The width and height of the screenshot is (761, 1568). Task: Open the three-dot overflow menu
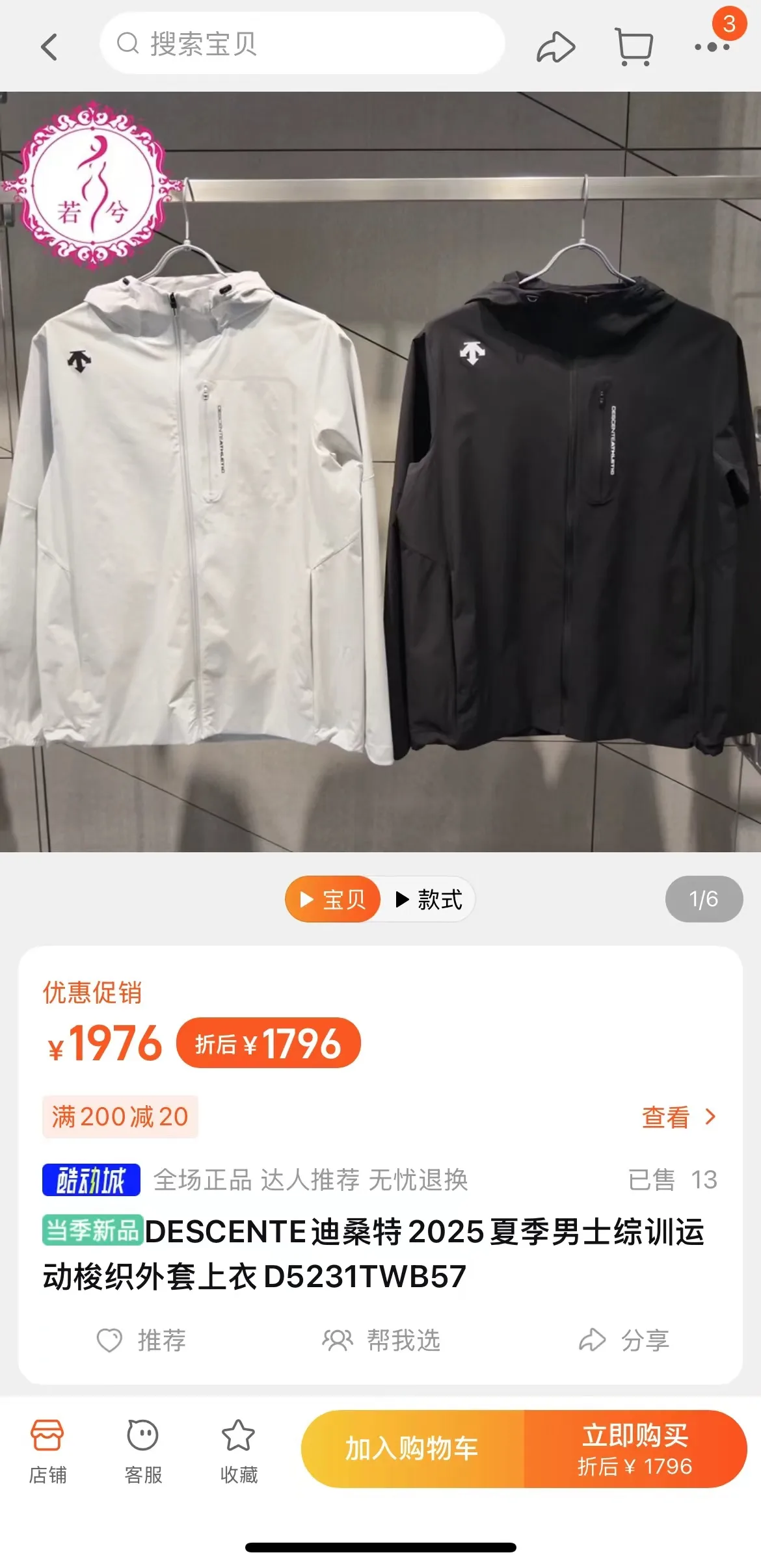[712, 47]
